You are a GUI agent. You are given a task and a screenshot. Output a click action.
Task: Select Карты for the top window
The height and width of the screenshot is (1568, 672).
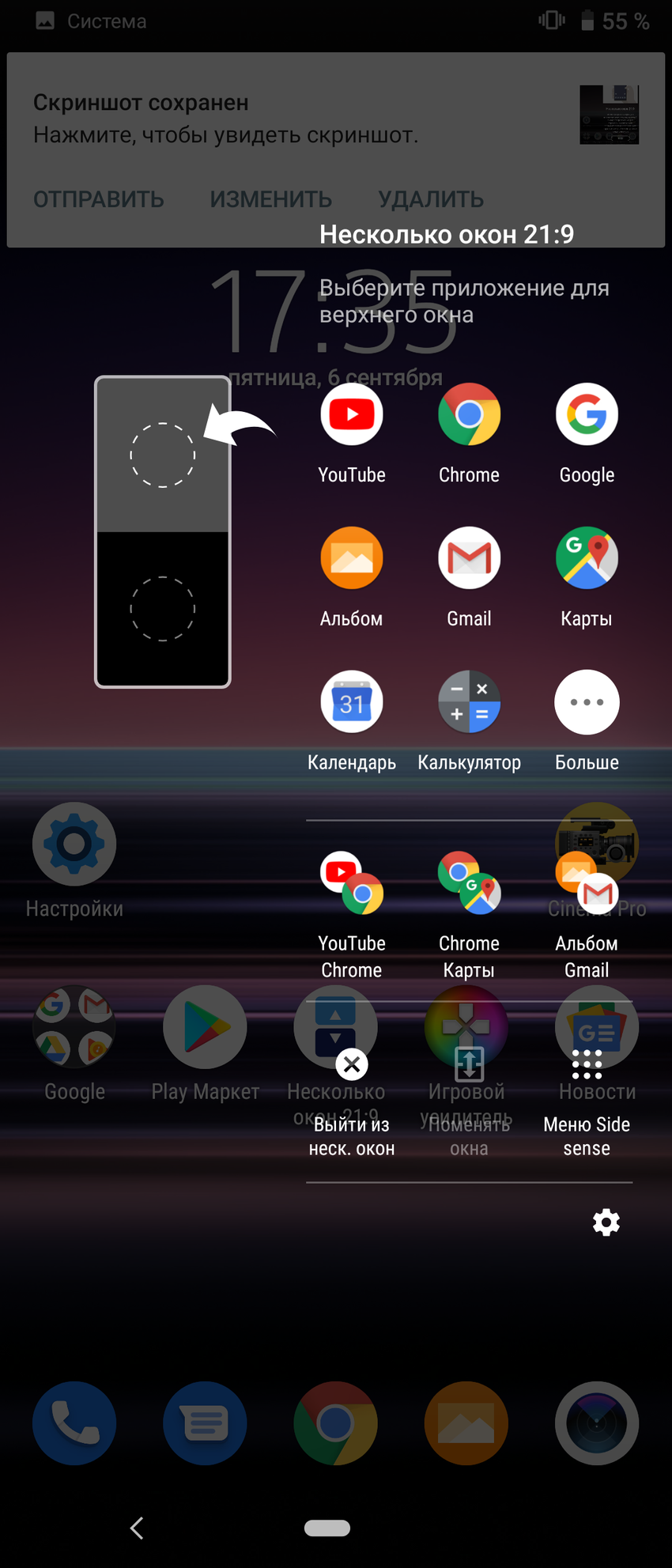(587, 558)
